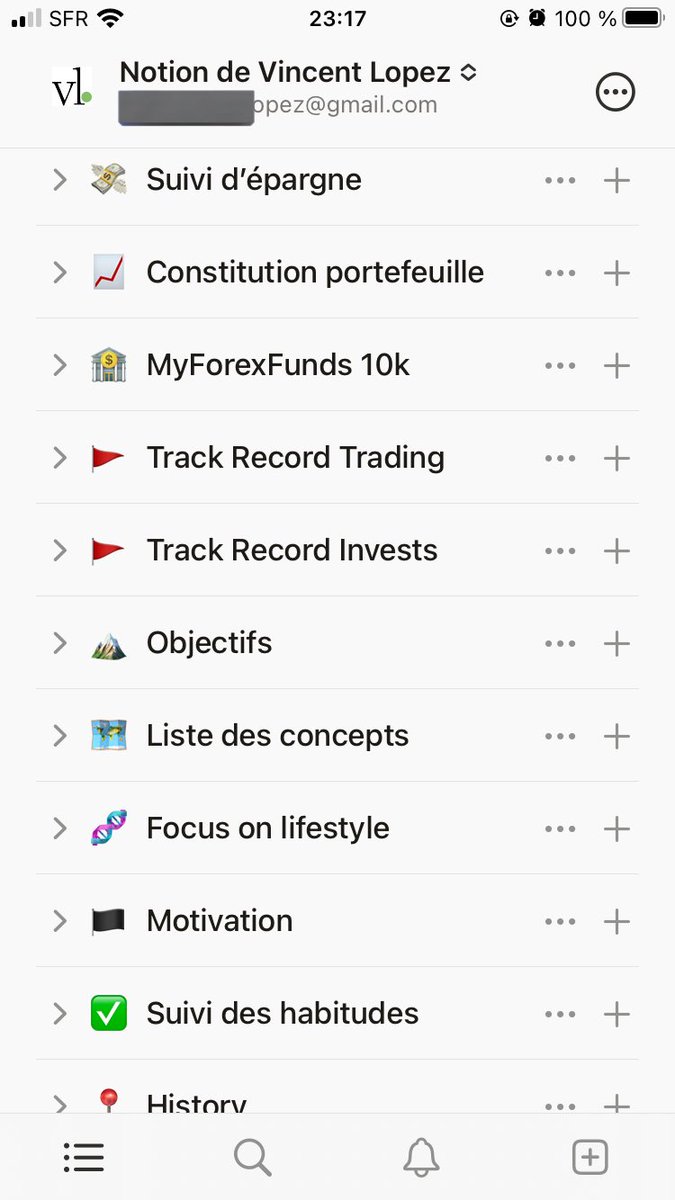The image size is (675, 1200).
Task: Expand the Constitution portefeuille chevron
Action: (x=60, y=272)
